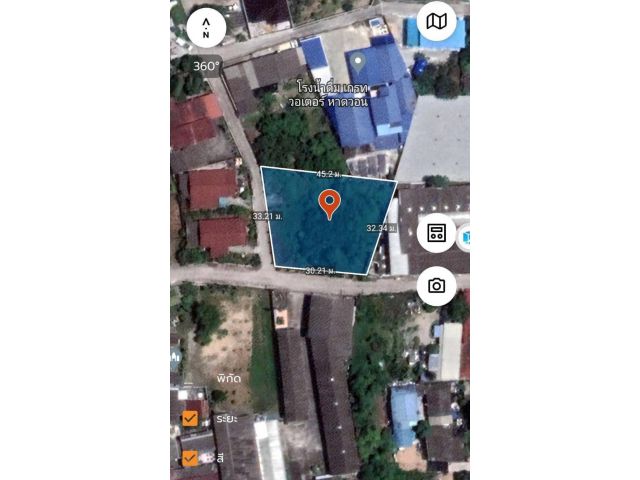This screenshot has height=480, width=640.
Task: Open the land appraisal calculator button
Action: pos(436,233)
